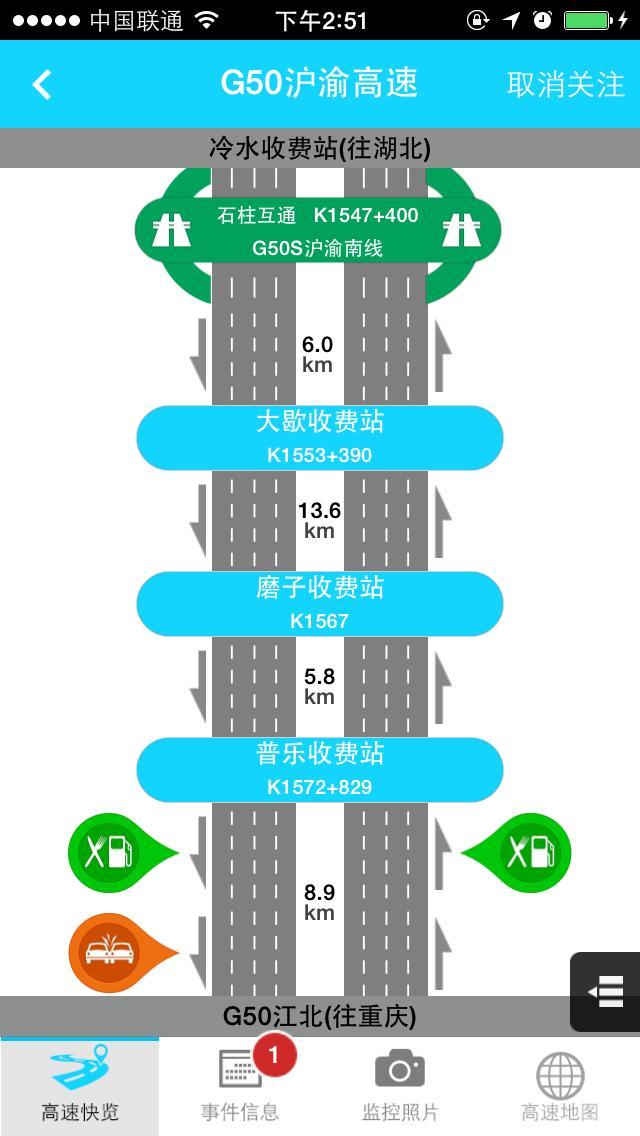Expand the side panel menu button
This screenshot has height=1136, width=640.
point(606,992)
